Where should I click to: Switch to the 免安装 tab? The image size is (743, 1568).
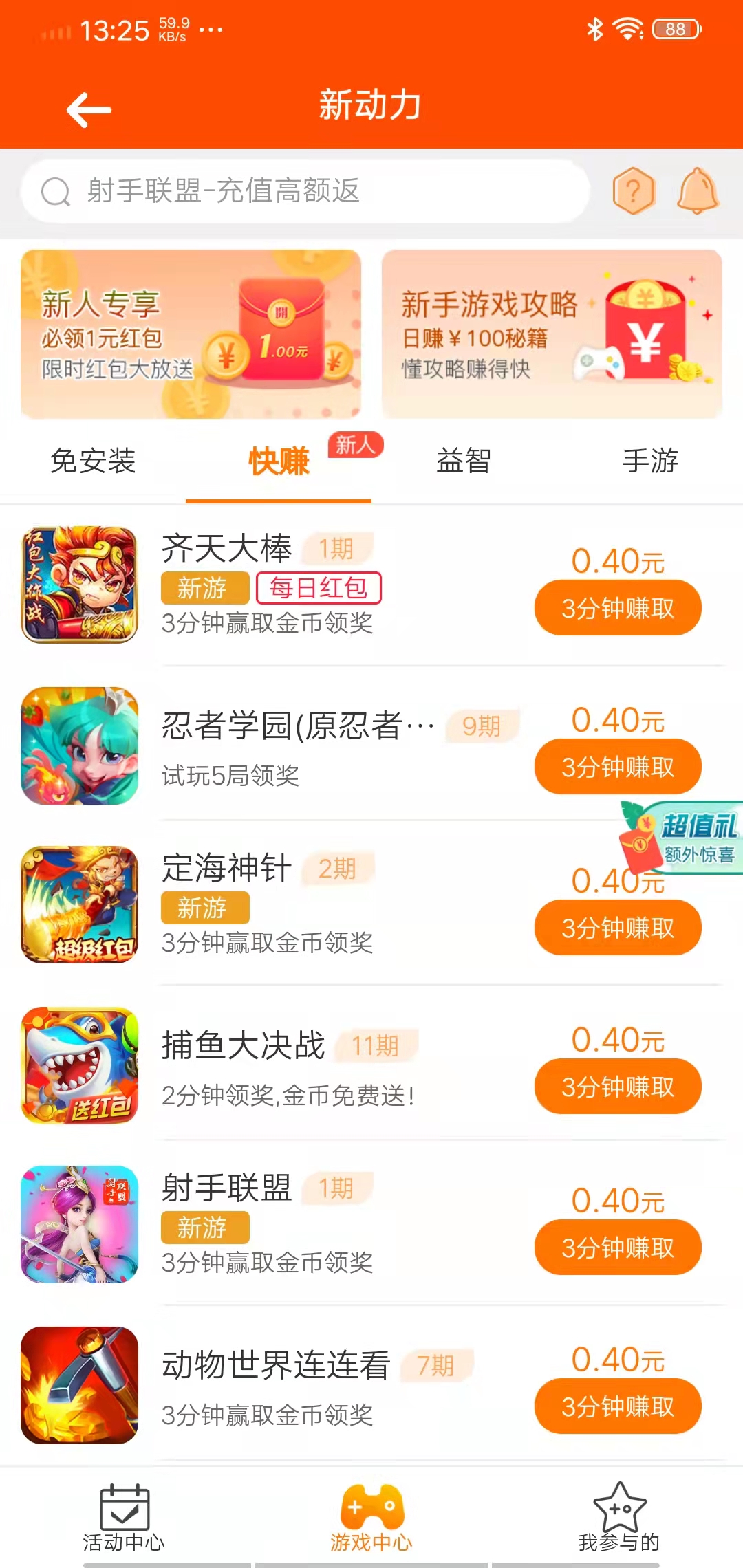point(91,461)
